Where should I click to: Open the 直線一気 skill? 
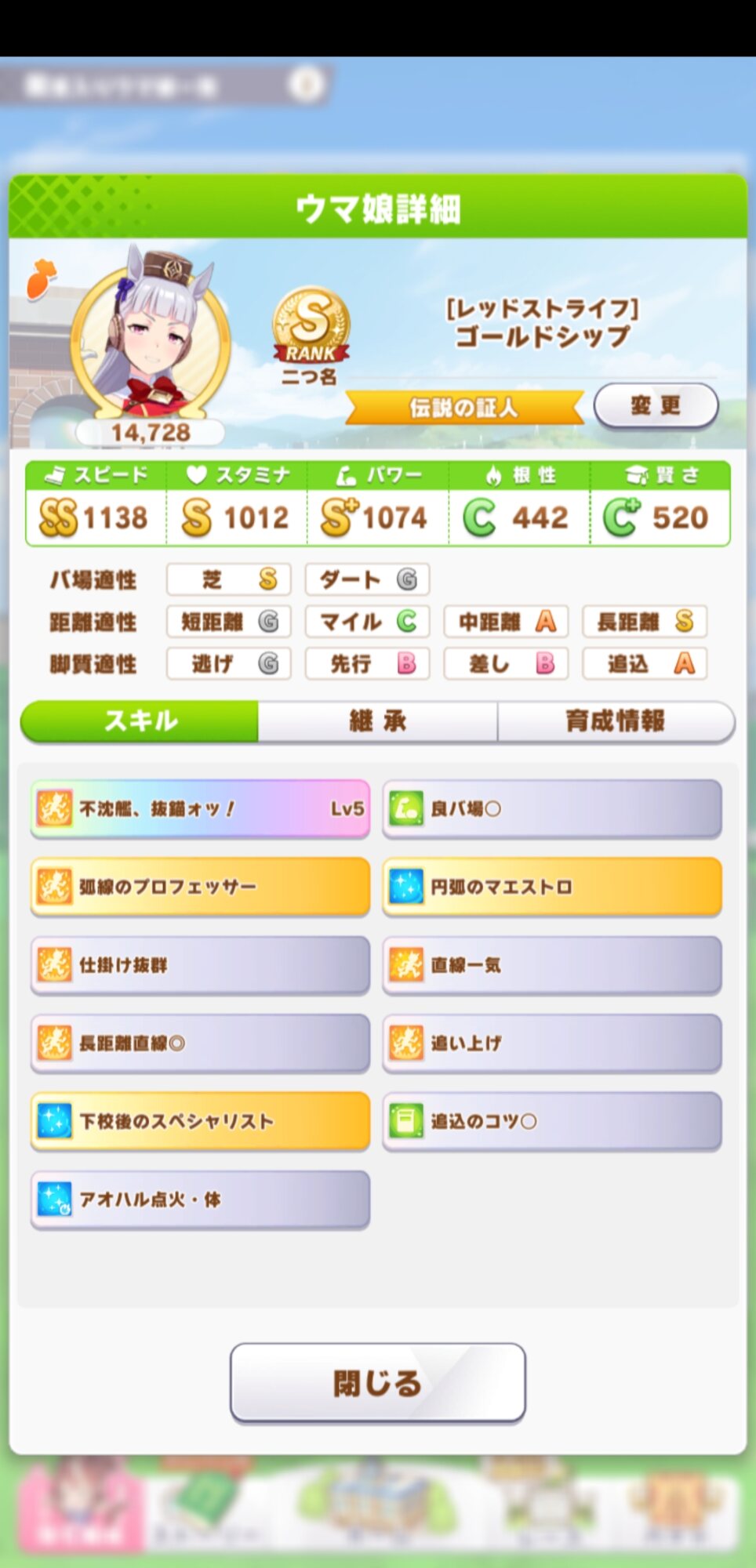[x=552, y=965]
